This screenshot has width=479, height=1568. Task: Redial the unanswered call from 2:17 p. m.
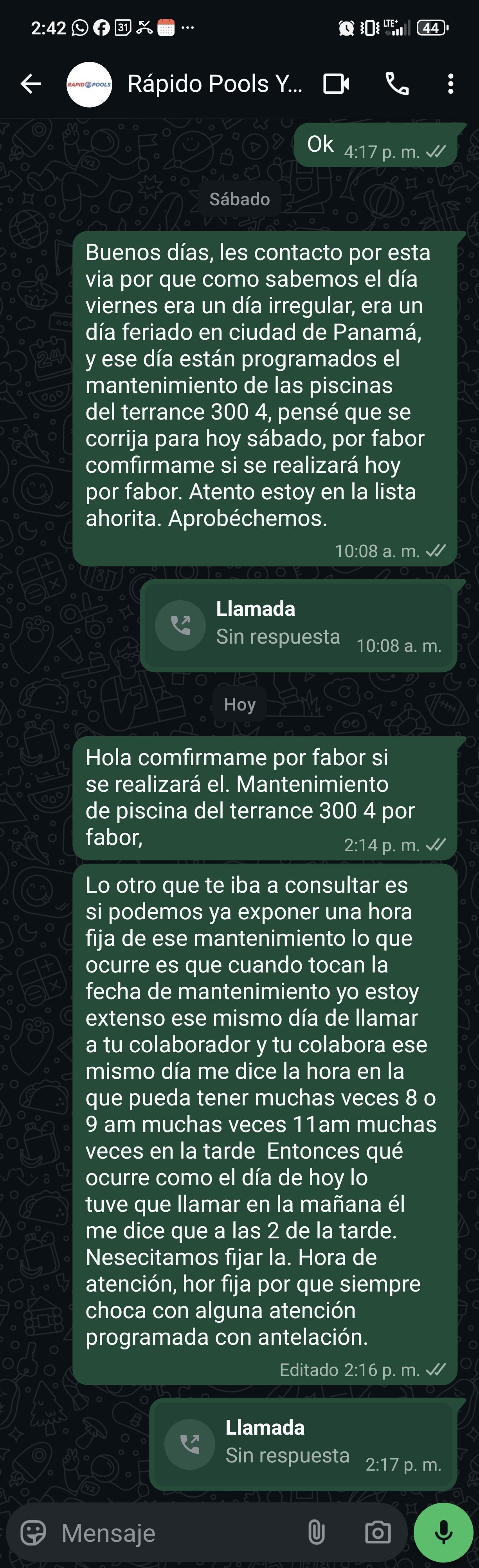[x=189, y=1444]
